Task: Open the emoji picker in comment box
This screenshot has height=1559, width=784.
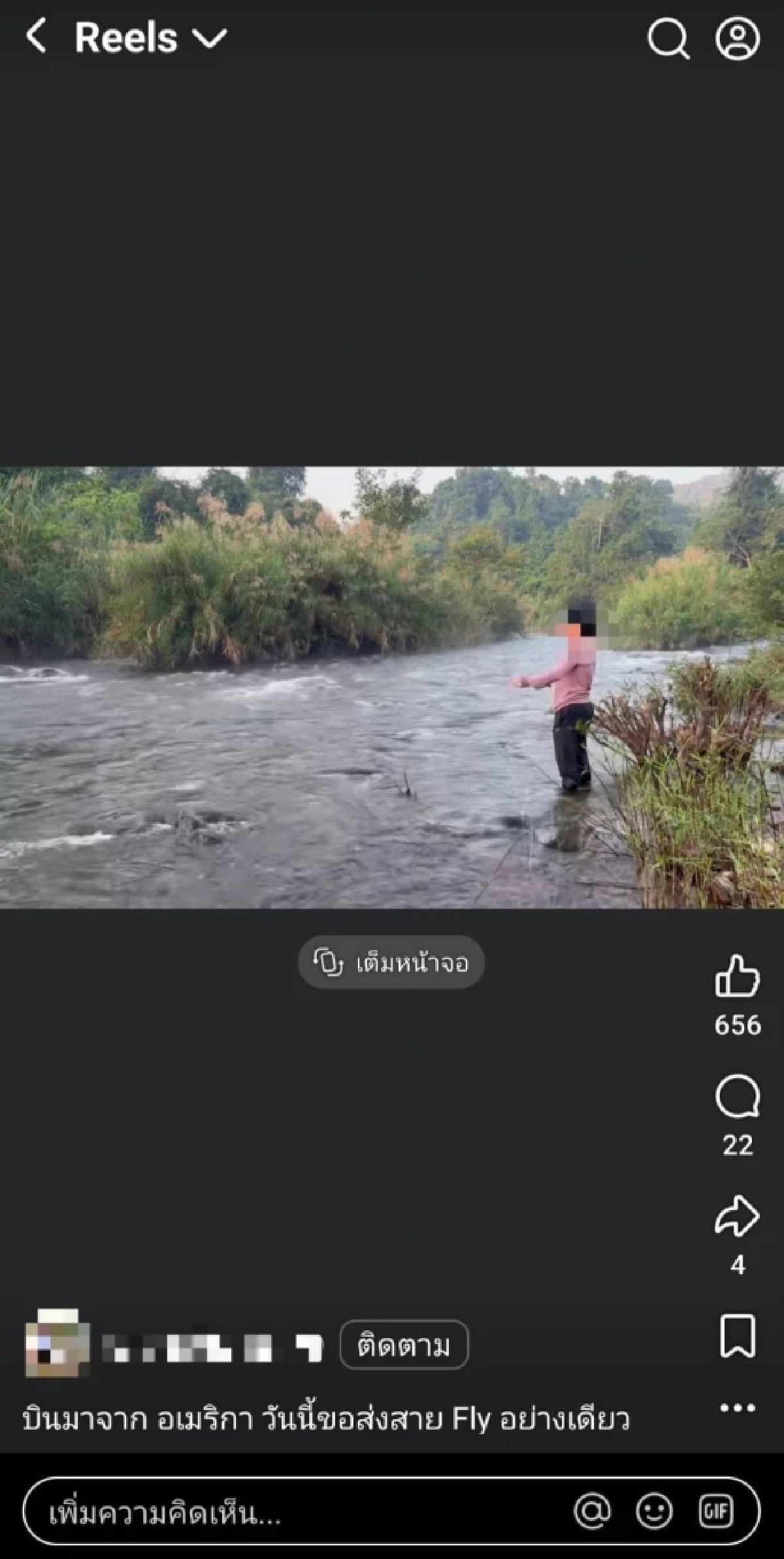Action: coord(654,1511)
